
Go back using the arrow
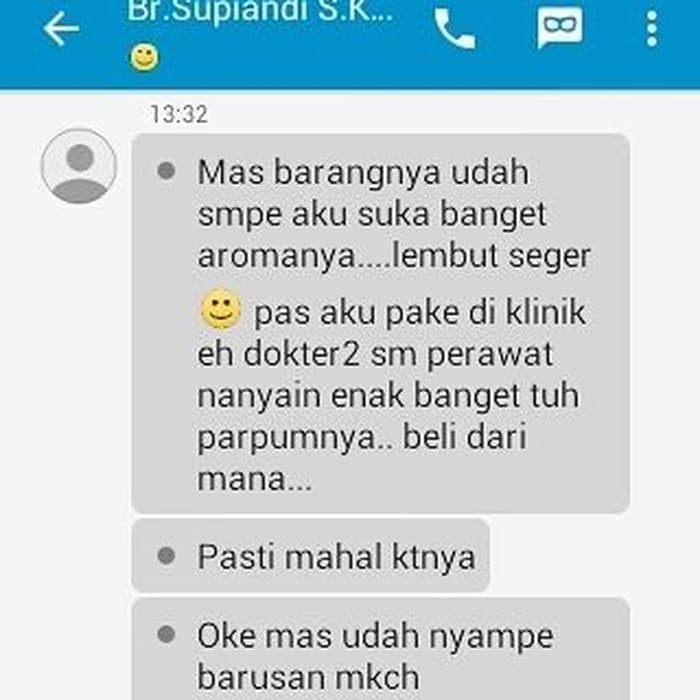61,29
